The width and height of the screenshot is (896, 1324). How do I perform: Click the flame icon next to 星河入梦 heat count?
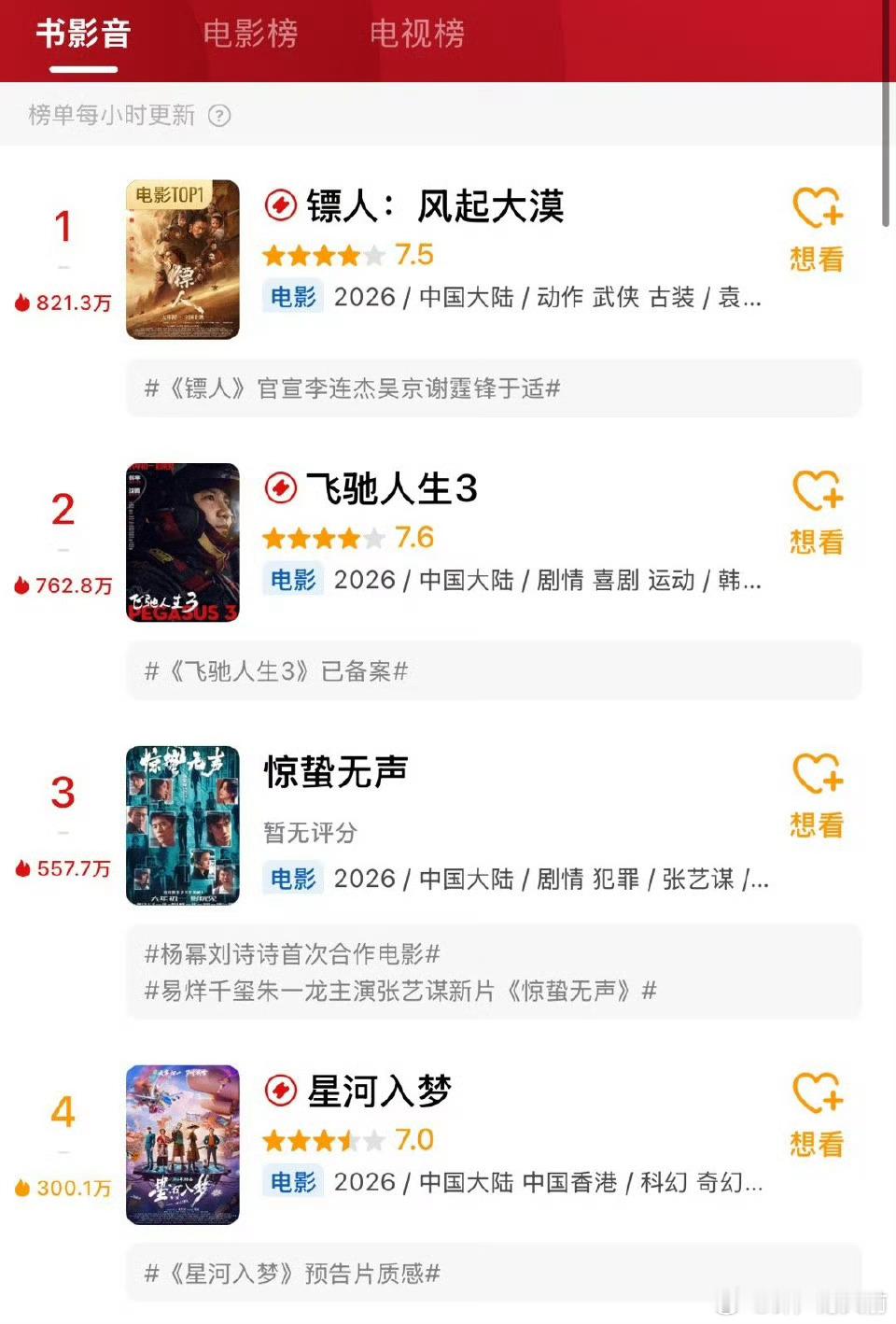click(22, 1188)
